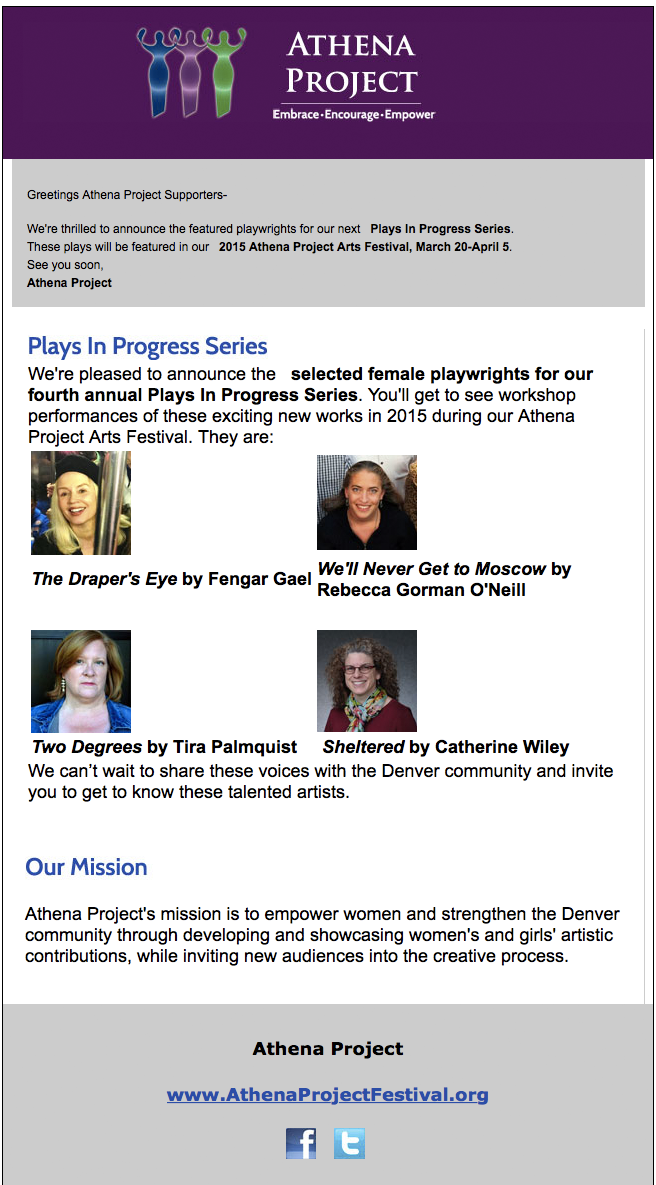Open the www.AthenaProjectFestival.org link
This screenshot has width=656, height=1185.
coord(327,1094)
